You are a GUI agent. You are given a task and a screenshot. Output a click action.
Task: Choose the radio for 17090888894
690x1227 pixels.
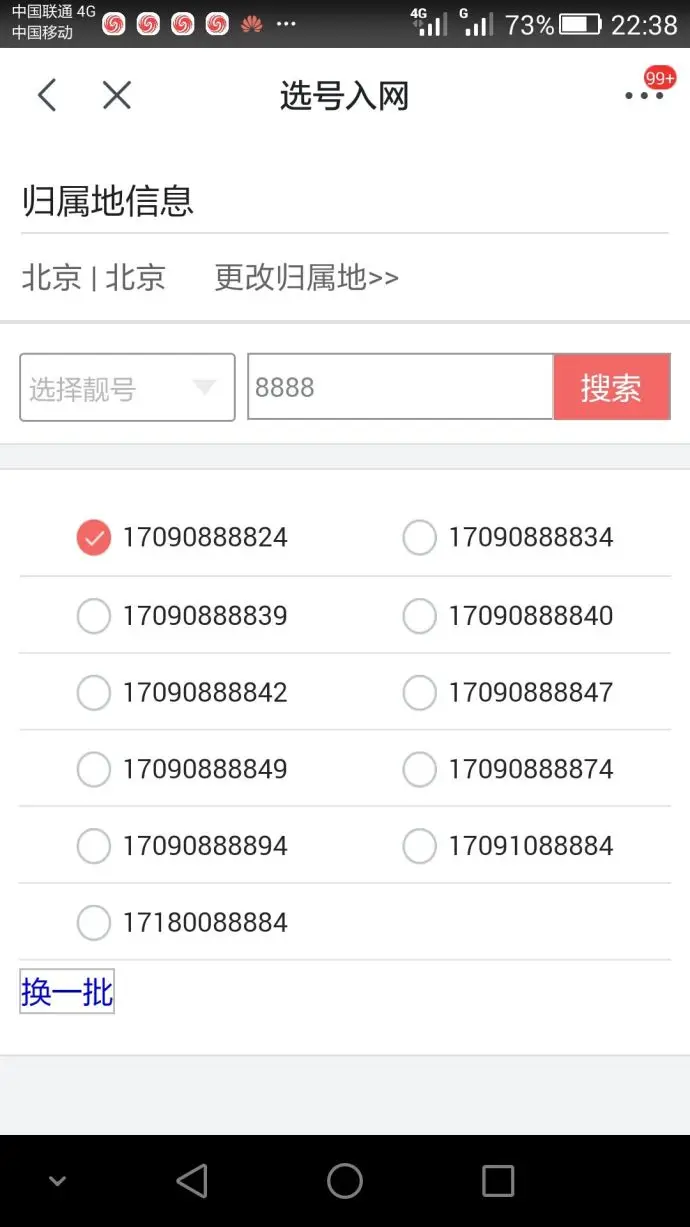(94, 846)
